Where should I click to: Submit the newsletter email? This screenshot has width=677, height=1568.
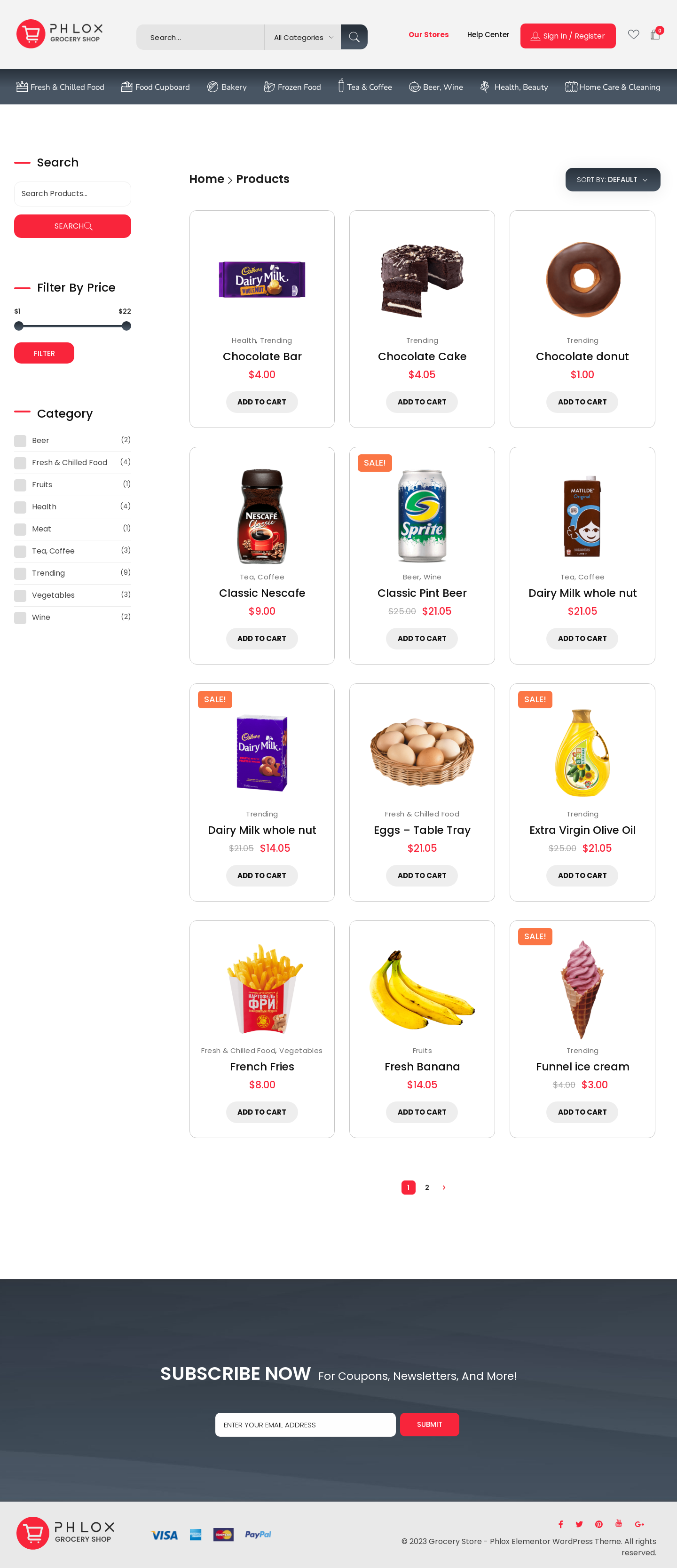tap(429, 1425)
